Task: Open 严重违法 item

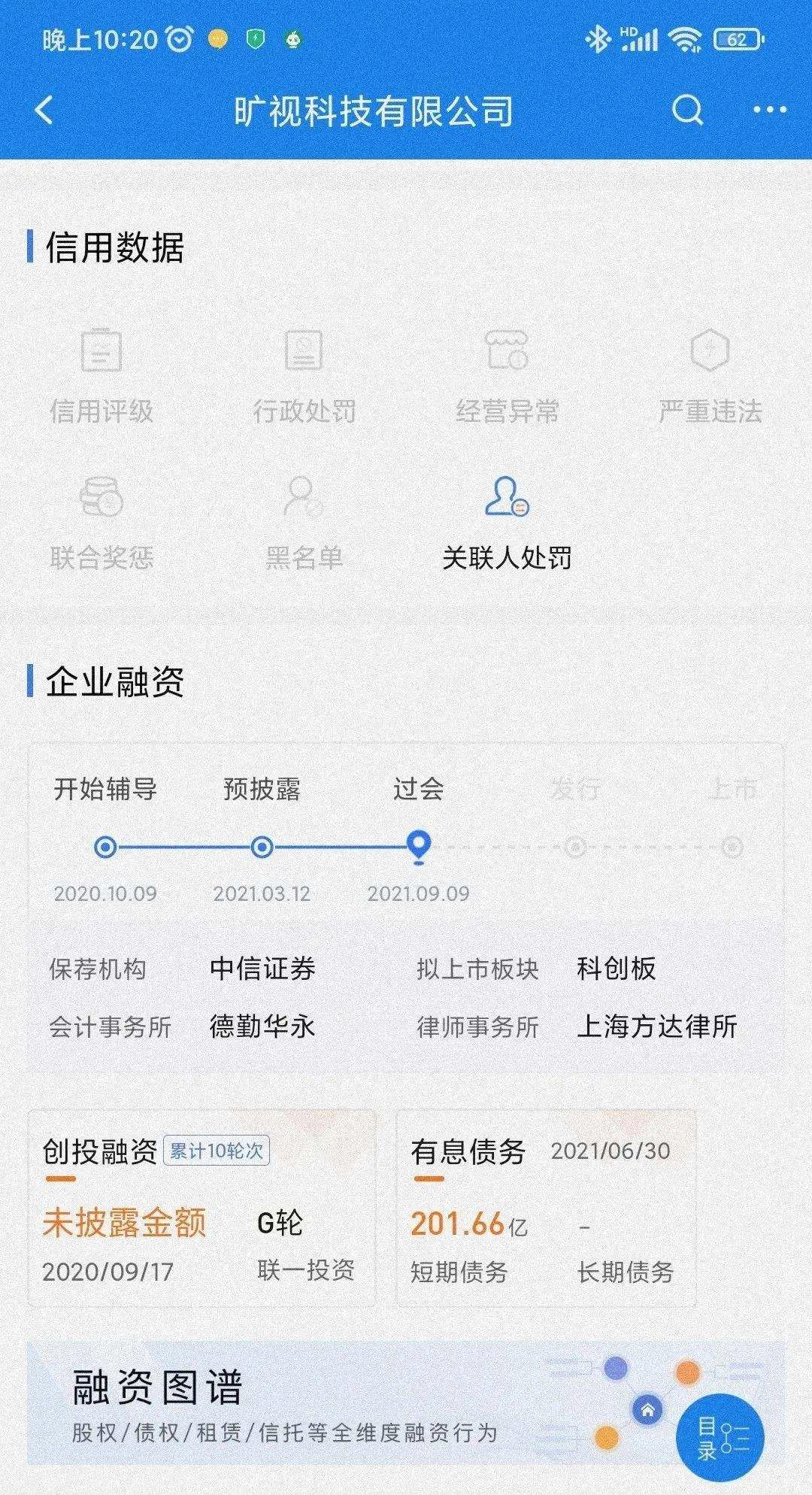Action: pyautogui.click(x=710, y=376)
